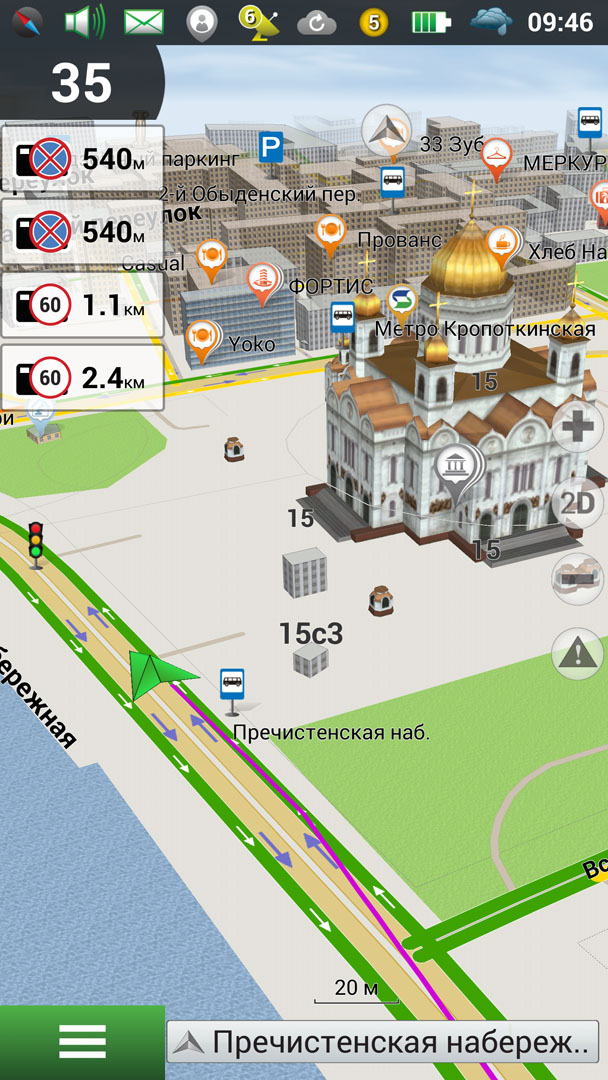This screenshot has width=608, height=1080.
Task: Open the cloud updates icon
Action: 317,21
